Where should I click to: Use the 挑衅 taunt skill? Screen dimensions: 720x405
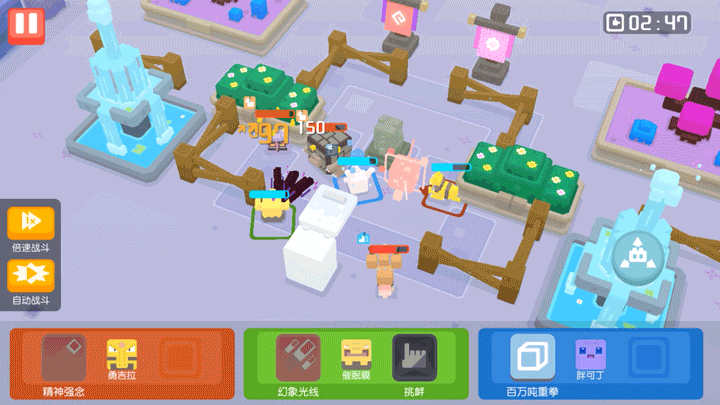414,357
